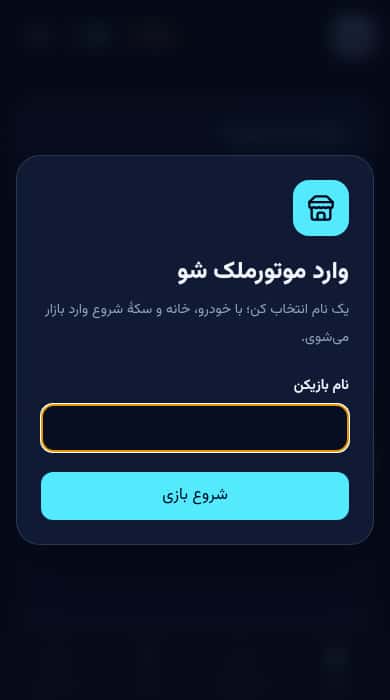This screenshot has height=700, width=390.
Task: Tap the شروع بازی button
Action: pos(195,496)
